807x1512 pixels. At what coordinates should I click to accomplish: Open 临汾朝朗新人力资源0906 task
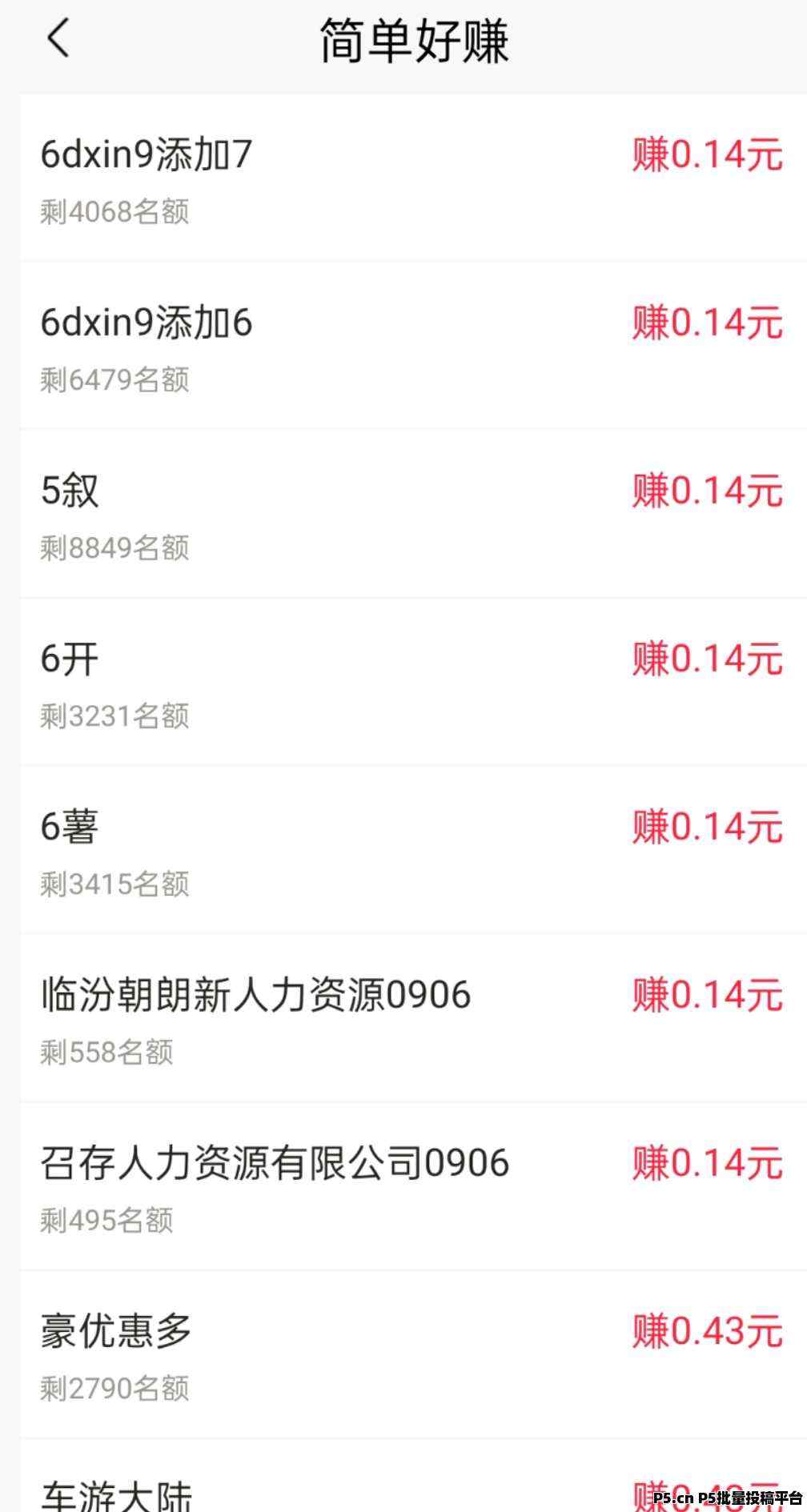pyautogui.click(x=412, y=1018)
